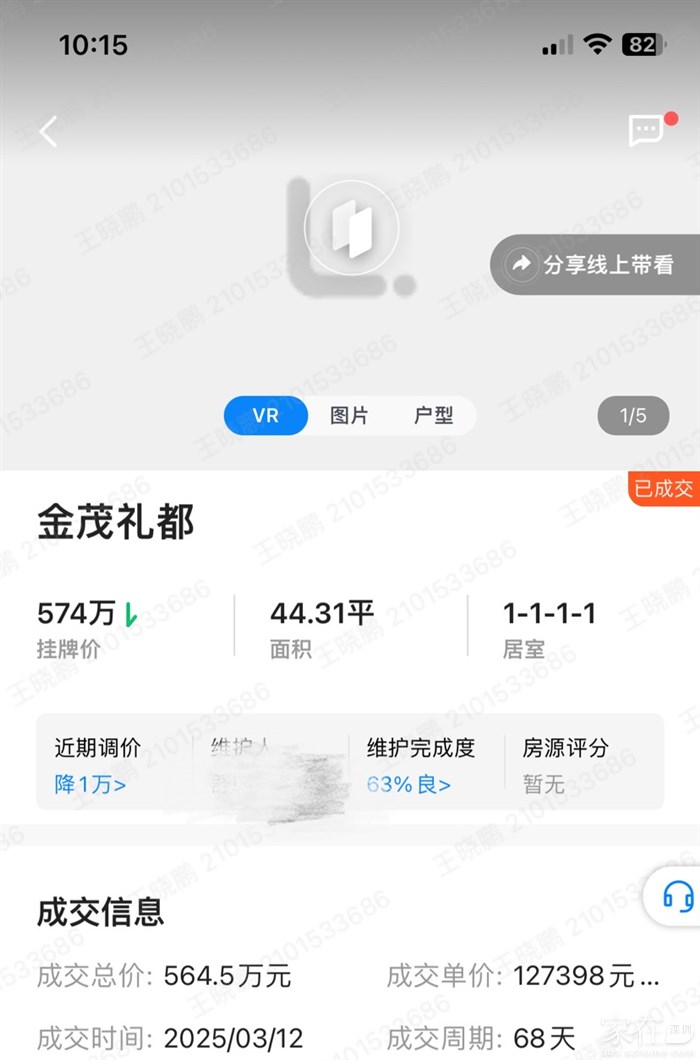Open the messages chat icon
This screenshot has height=1060, width=700.
coord(646,130)
